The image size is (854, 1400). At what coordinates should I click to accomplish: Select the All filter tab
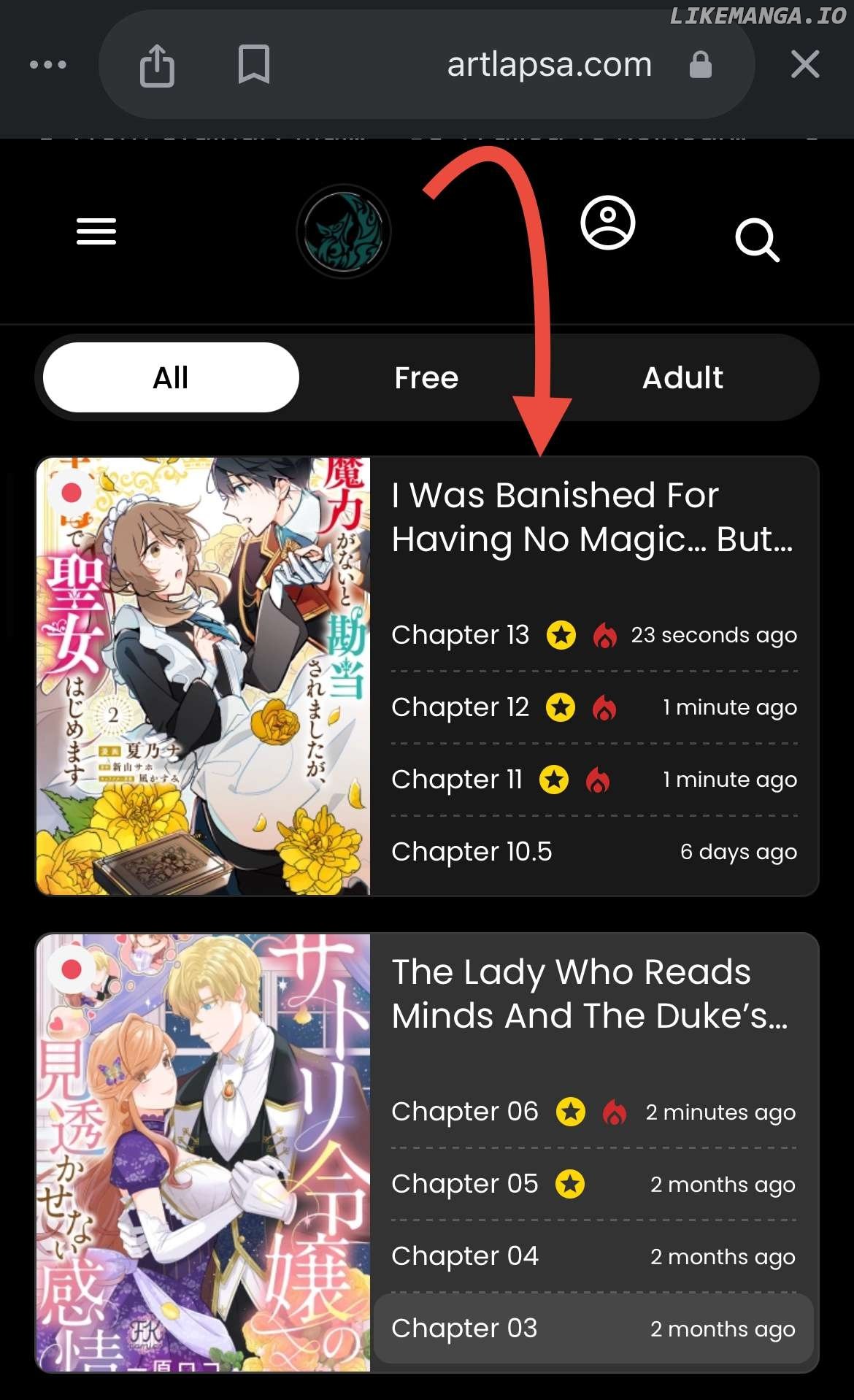coord(171,377)
